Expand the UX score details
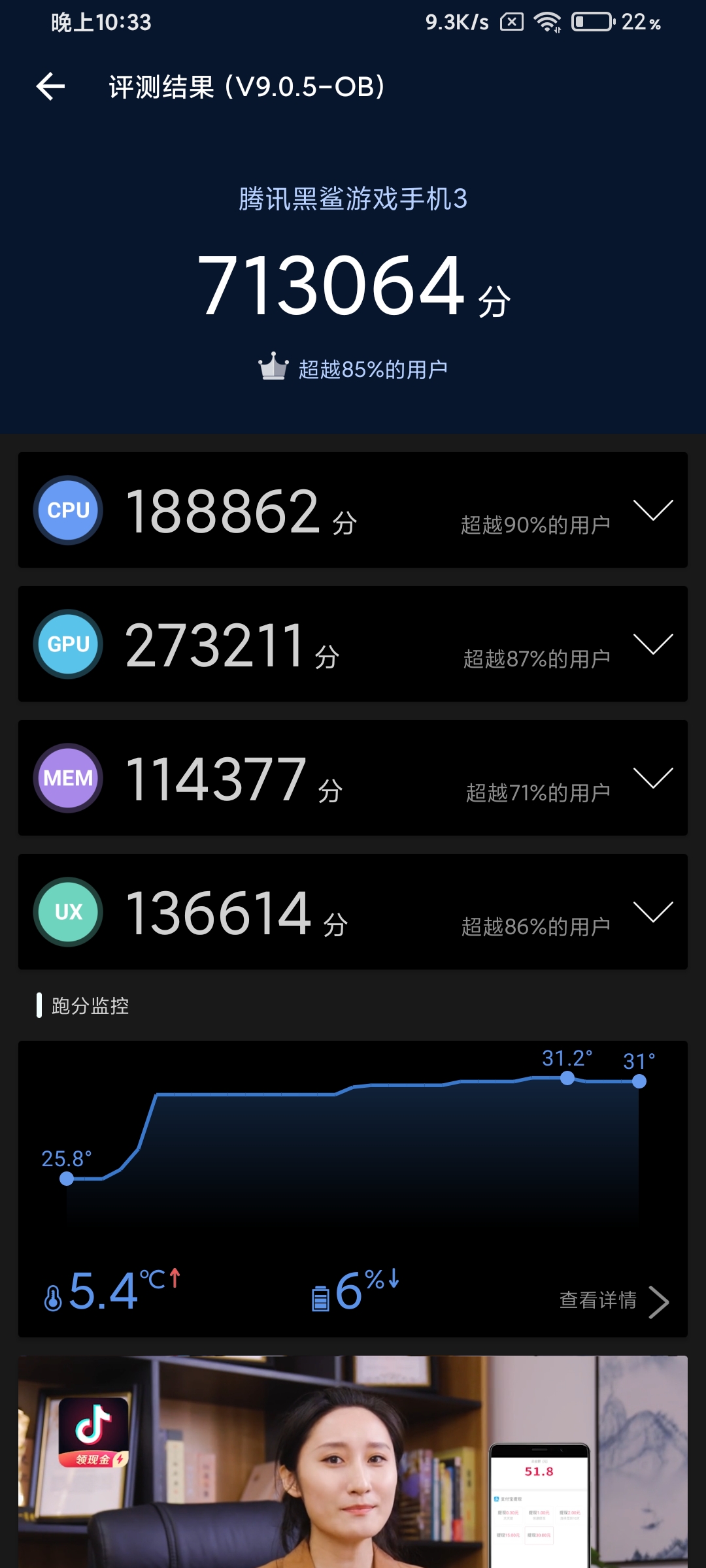 (x=653, y=912)
